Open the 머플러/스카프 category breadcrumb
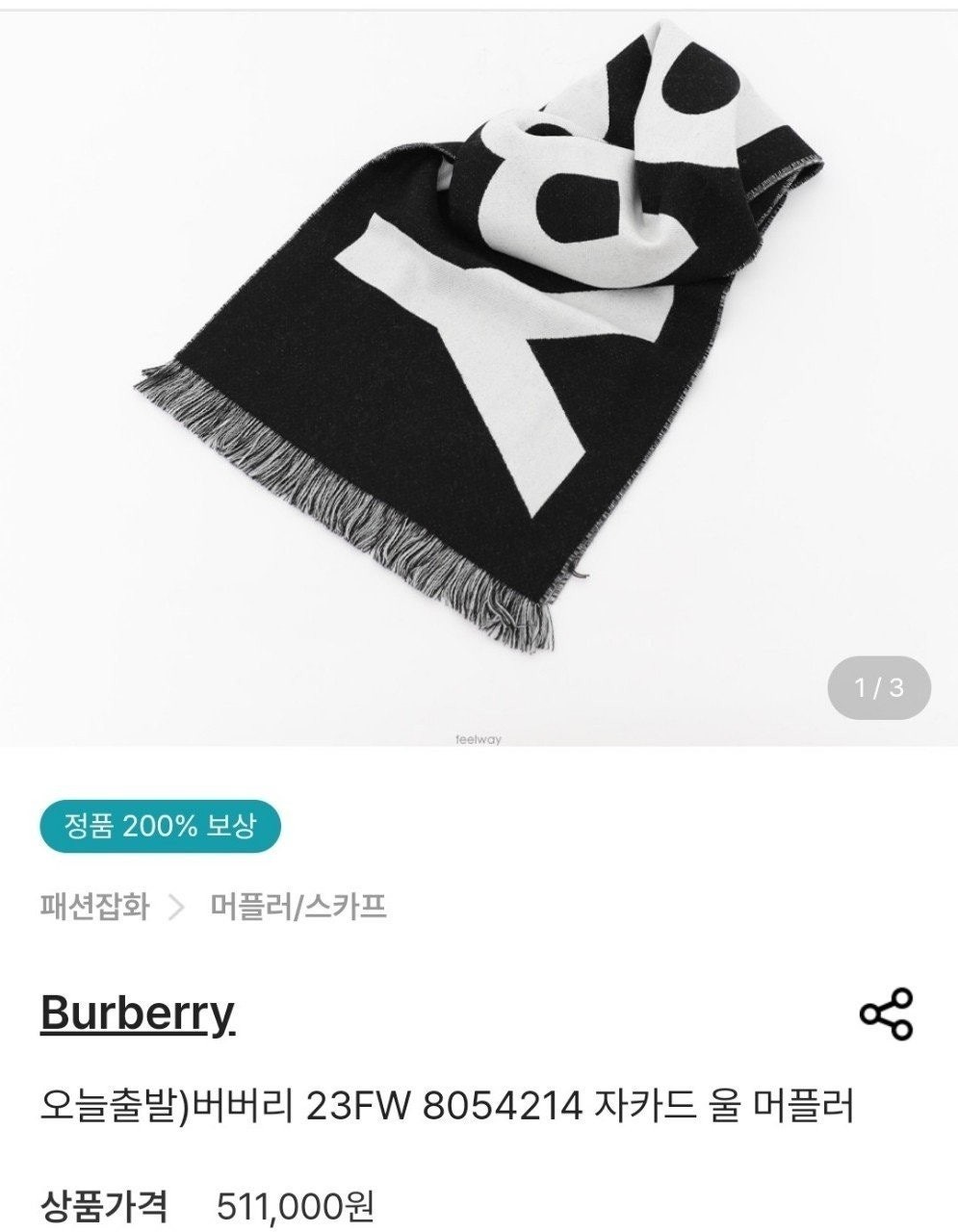The height and width of the screenshot is (1232, 958). (298, 906)
